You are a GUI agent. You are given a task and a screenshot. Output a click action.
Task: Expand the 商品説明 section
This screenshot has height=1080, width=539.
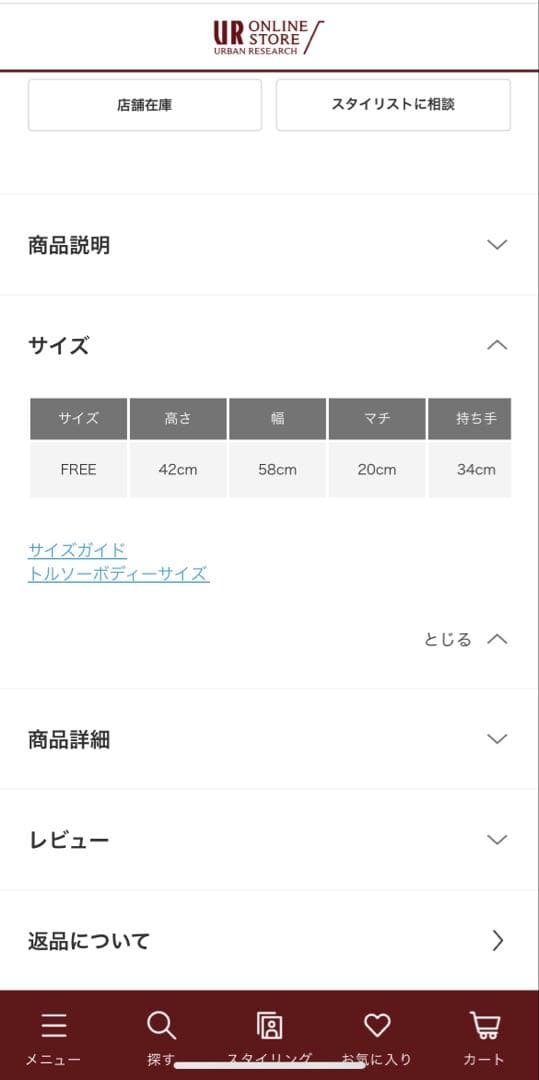point(269,245)
